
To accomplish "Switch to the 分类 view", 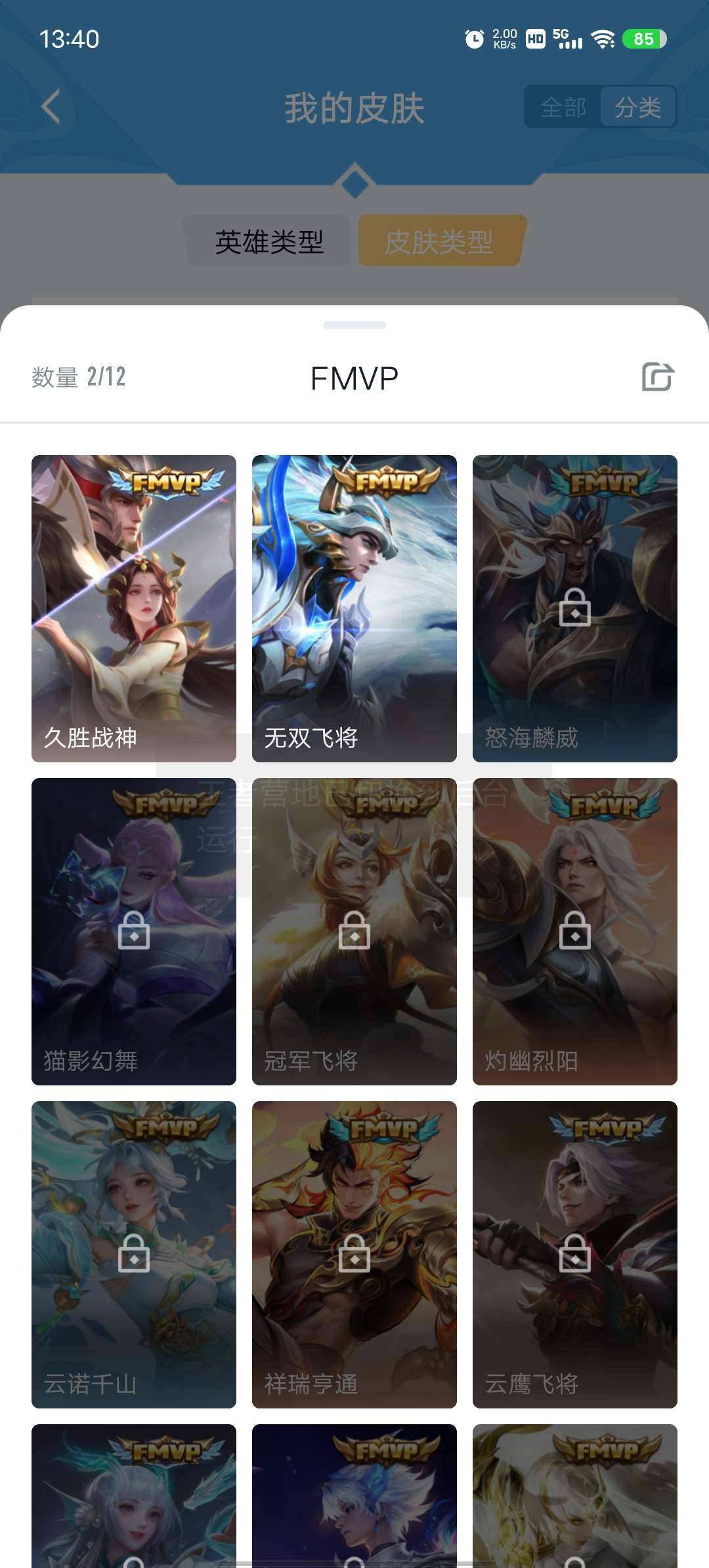I will [637, 107].
